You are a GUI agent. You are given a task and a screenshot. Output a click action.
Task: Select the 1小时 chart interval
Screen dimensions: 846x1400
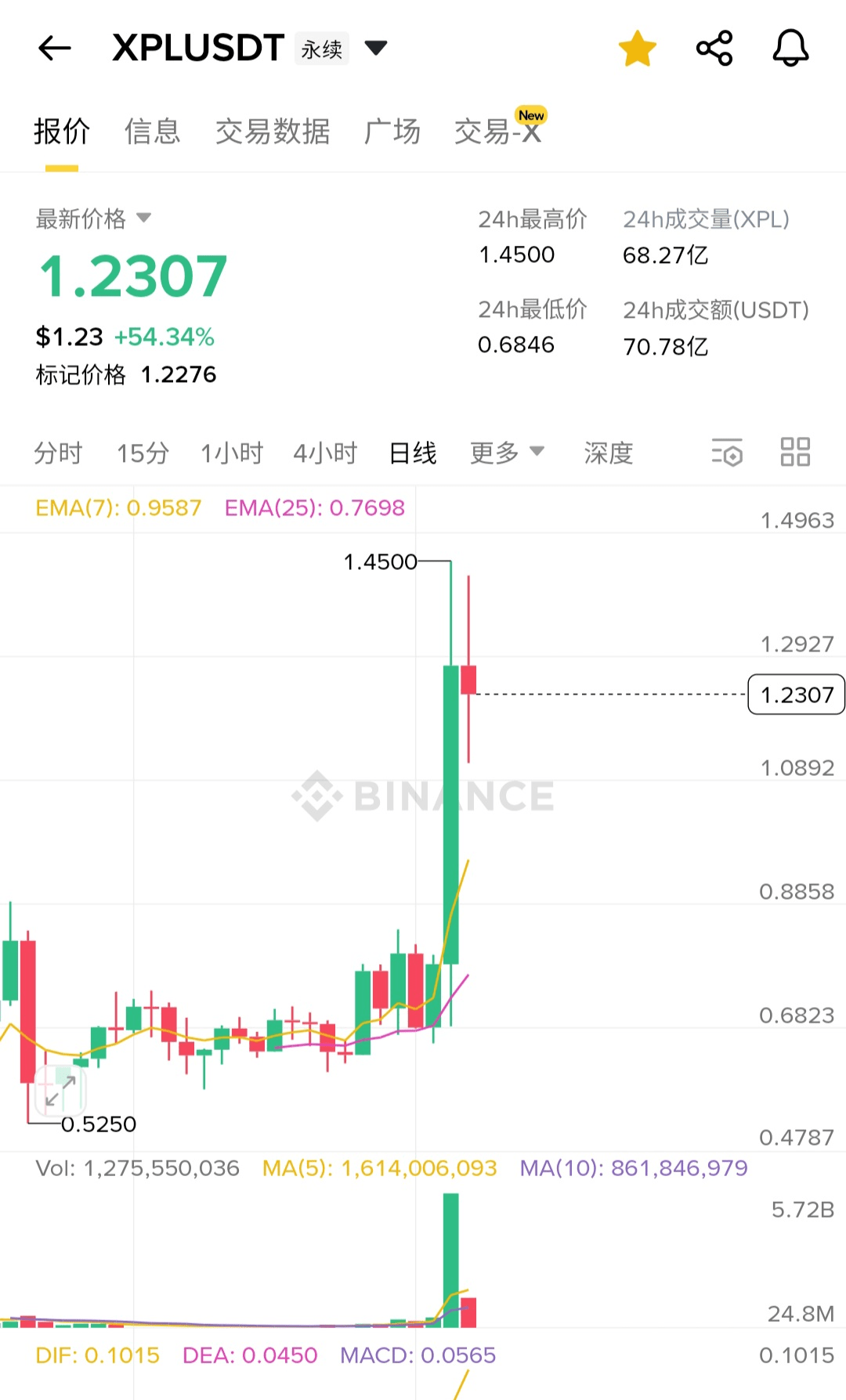tap(232, 453)
